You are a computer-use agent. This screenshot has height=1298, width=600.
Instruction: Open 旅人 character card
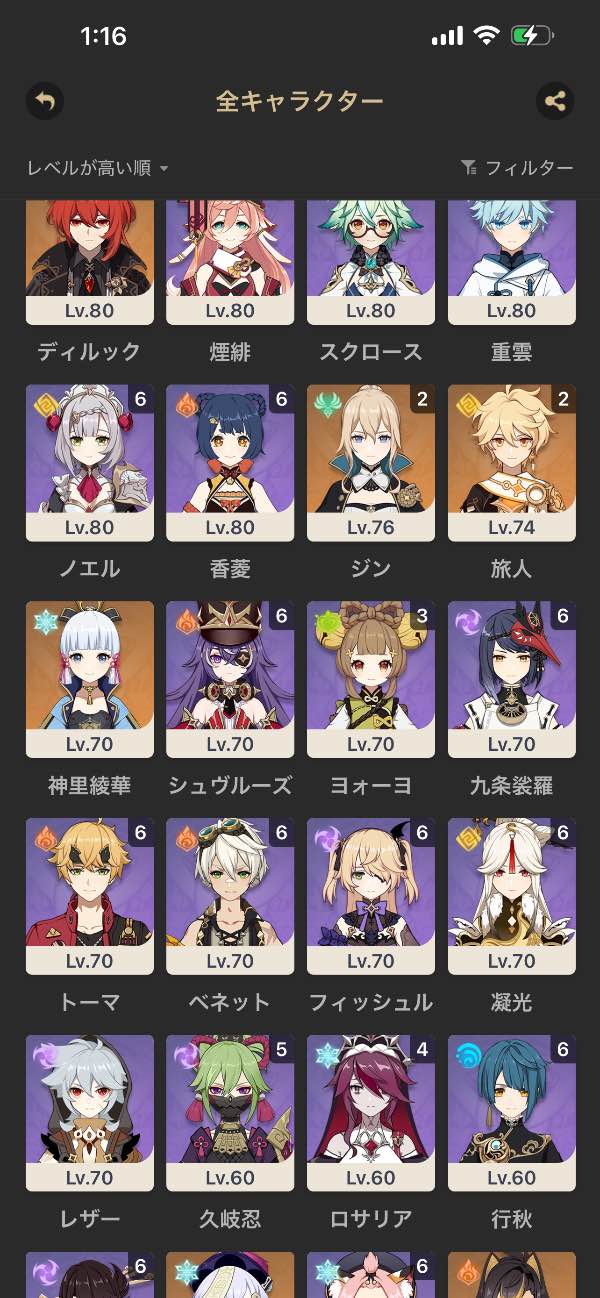tap(512, 463)
